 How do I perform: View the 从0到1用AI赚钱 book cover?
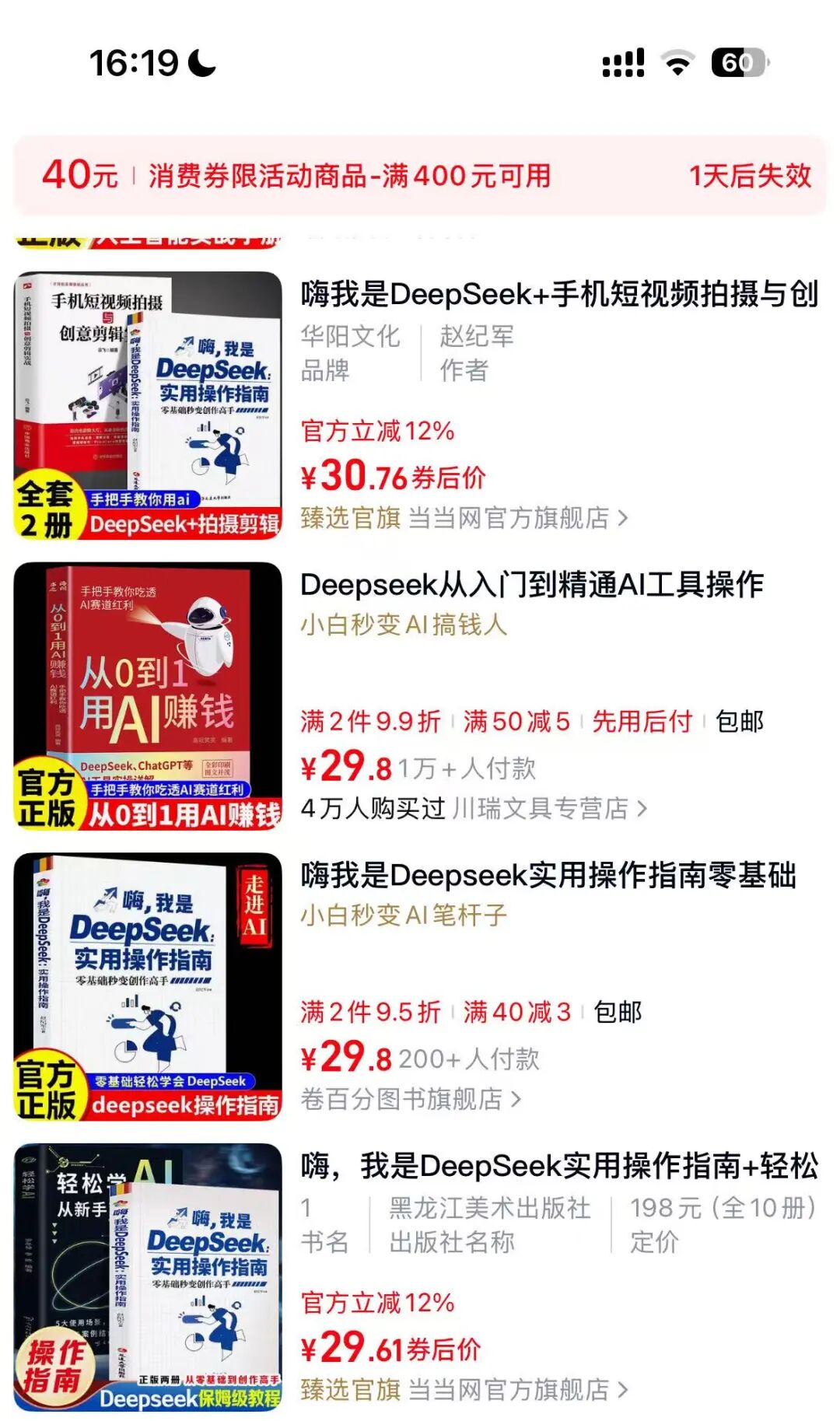coord(148,696)
